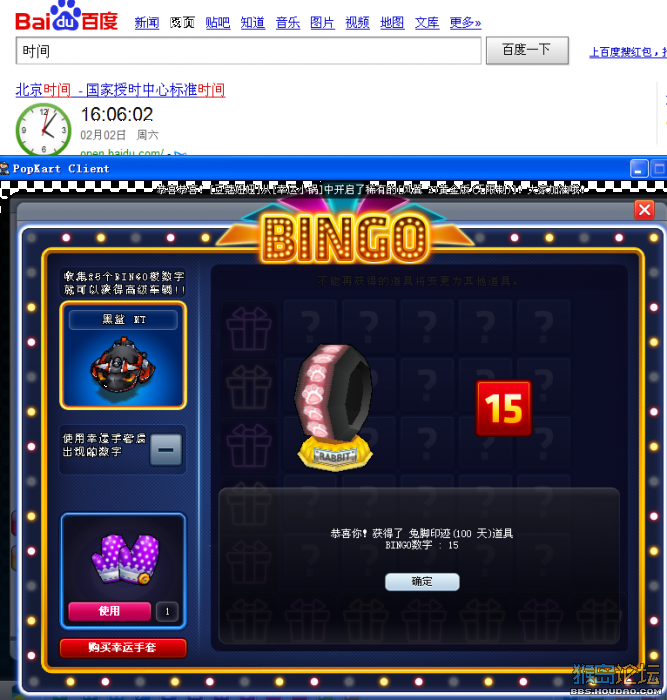Open the 新闻 tab on Baidu
This screenshot has width=667, height=700.
(x=147, y=23)
